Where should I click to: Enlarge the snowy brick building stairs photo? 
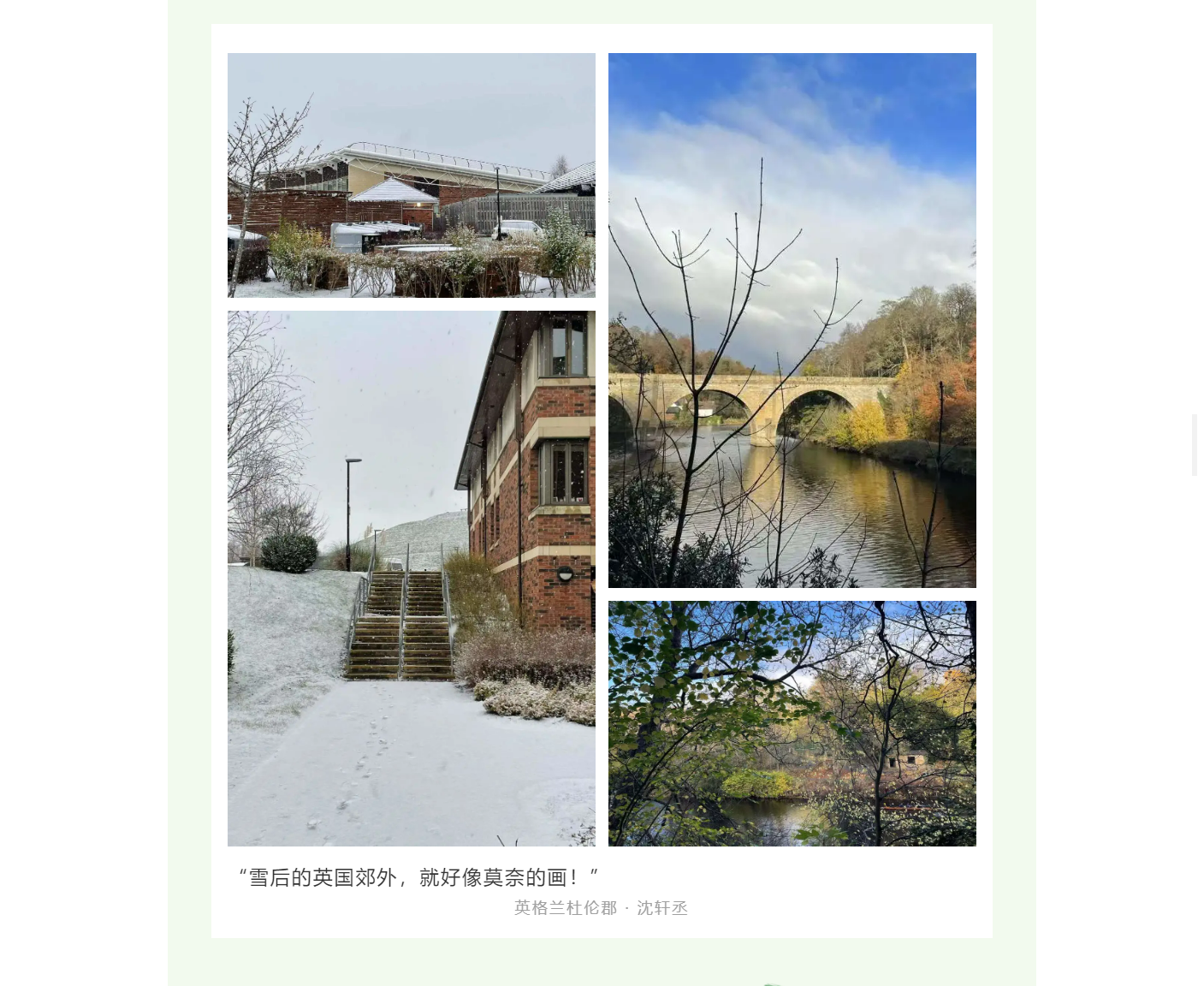[x=411, y=579]
